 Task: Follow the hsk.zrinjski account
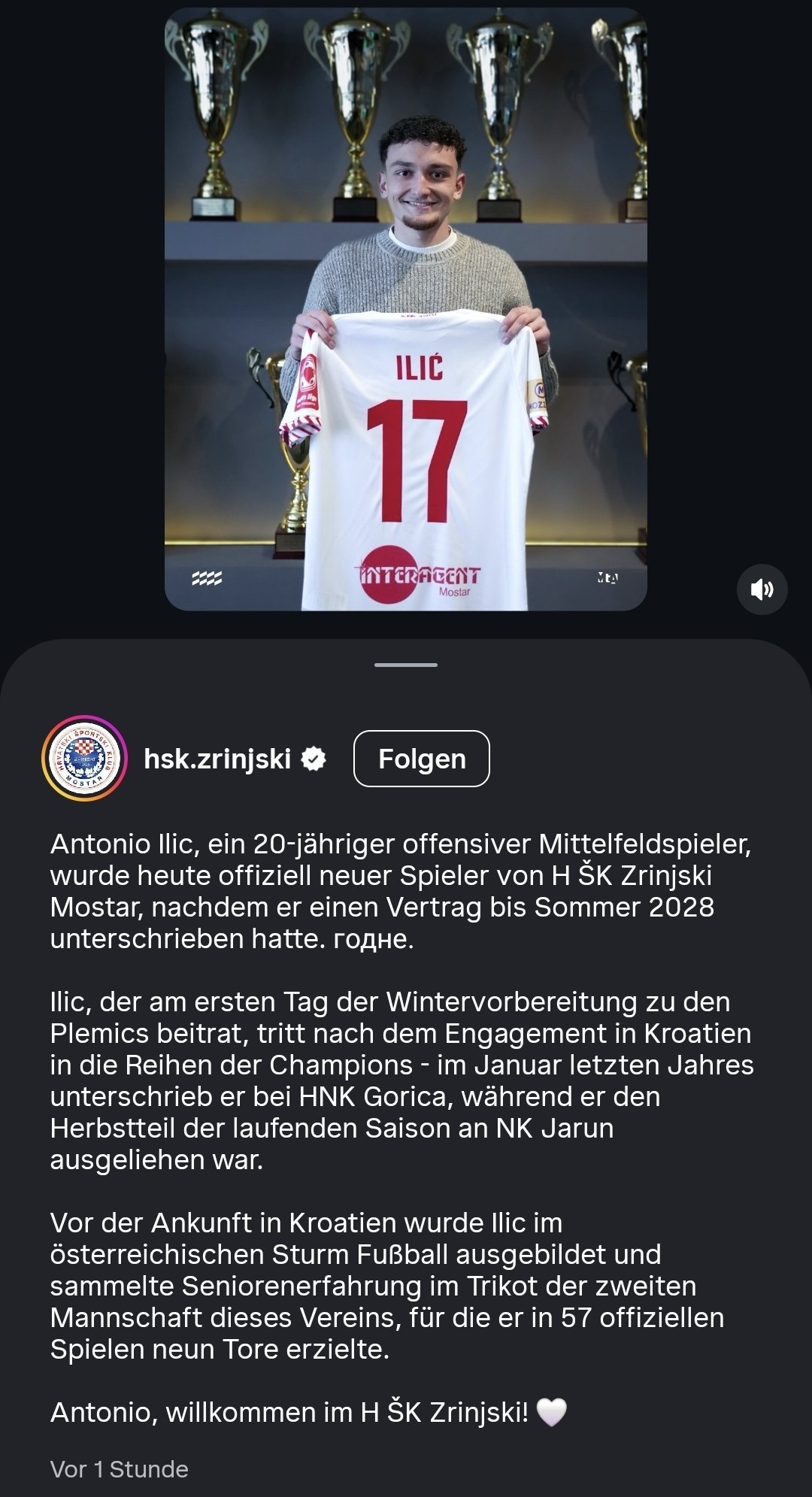coord(421,759)
